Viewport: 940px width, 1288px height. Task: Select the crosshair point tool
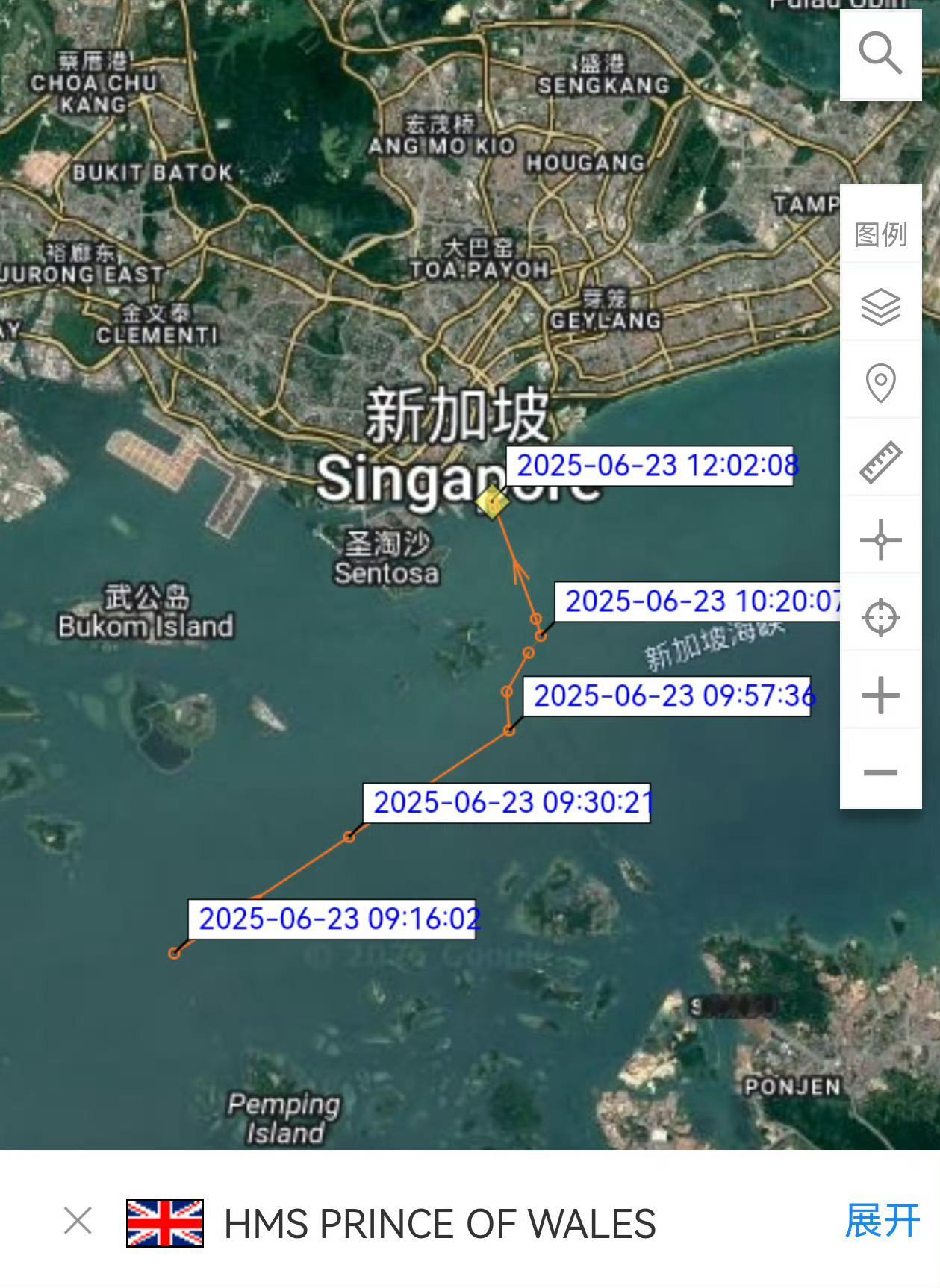coord(880,540)
